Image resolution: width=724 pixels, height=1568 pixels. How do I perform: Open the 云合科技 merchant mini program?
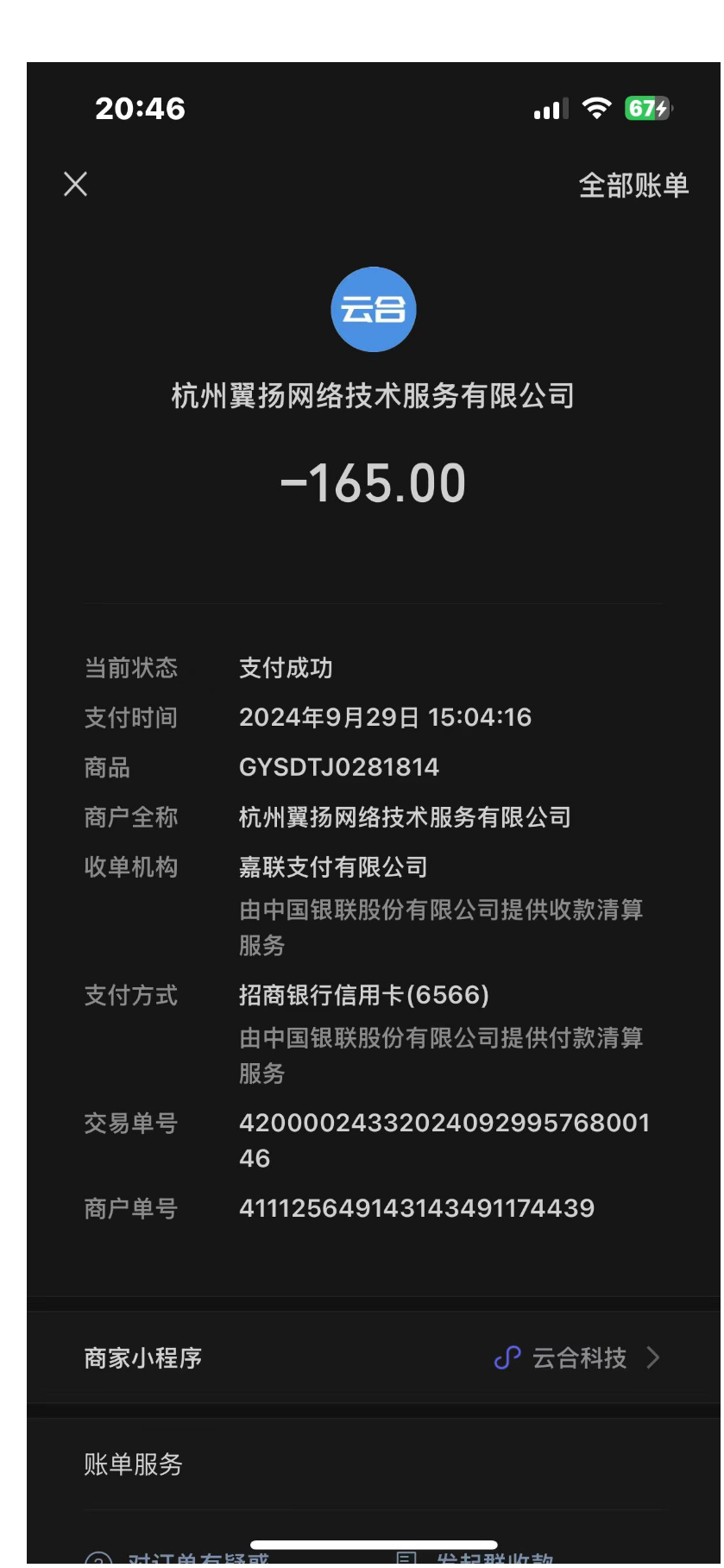[577, 1357]
